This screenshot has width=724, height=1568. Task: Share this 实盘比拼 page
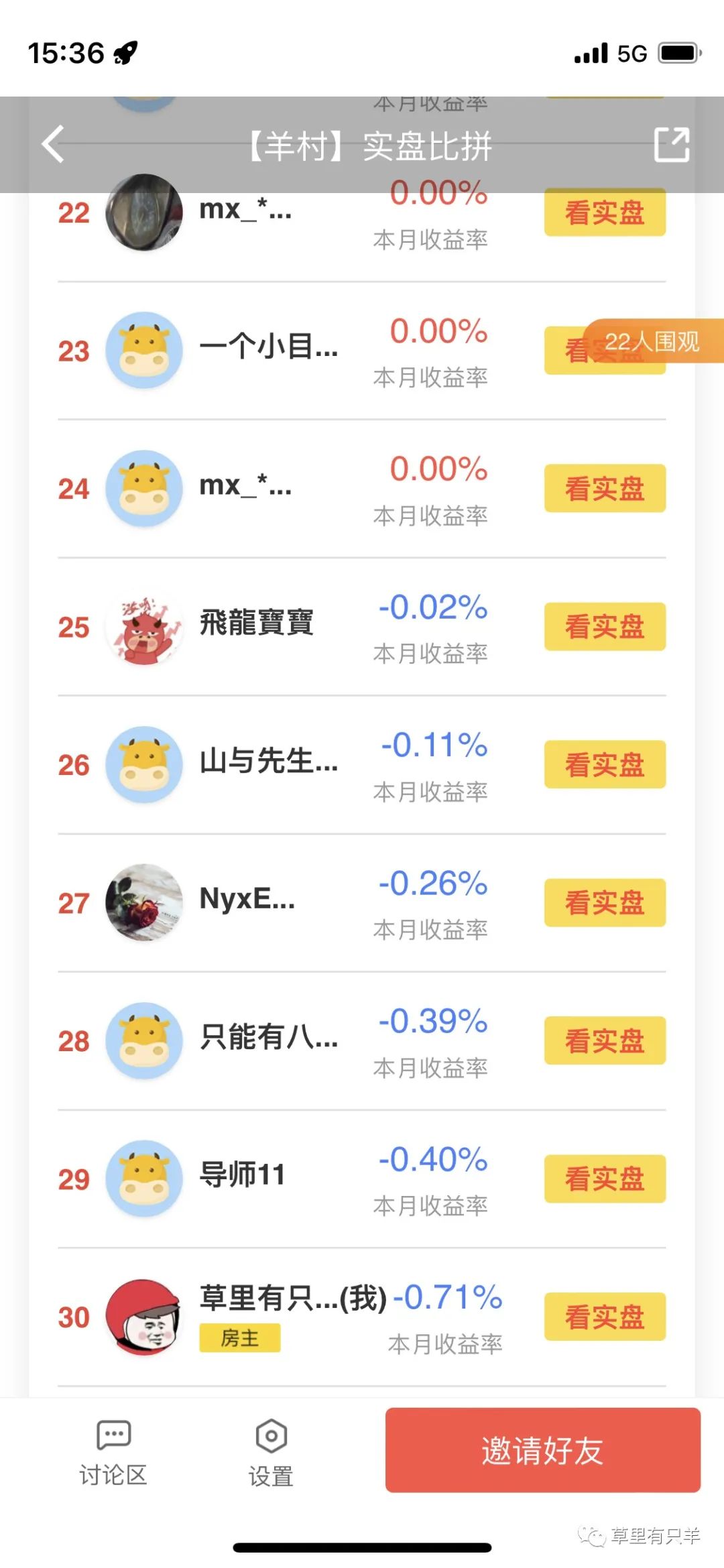[x=672, y=144]
